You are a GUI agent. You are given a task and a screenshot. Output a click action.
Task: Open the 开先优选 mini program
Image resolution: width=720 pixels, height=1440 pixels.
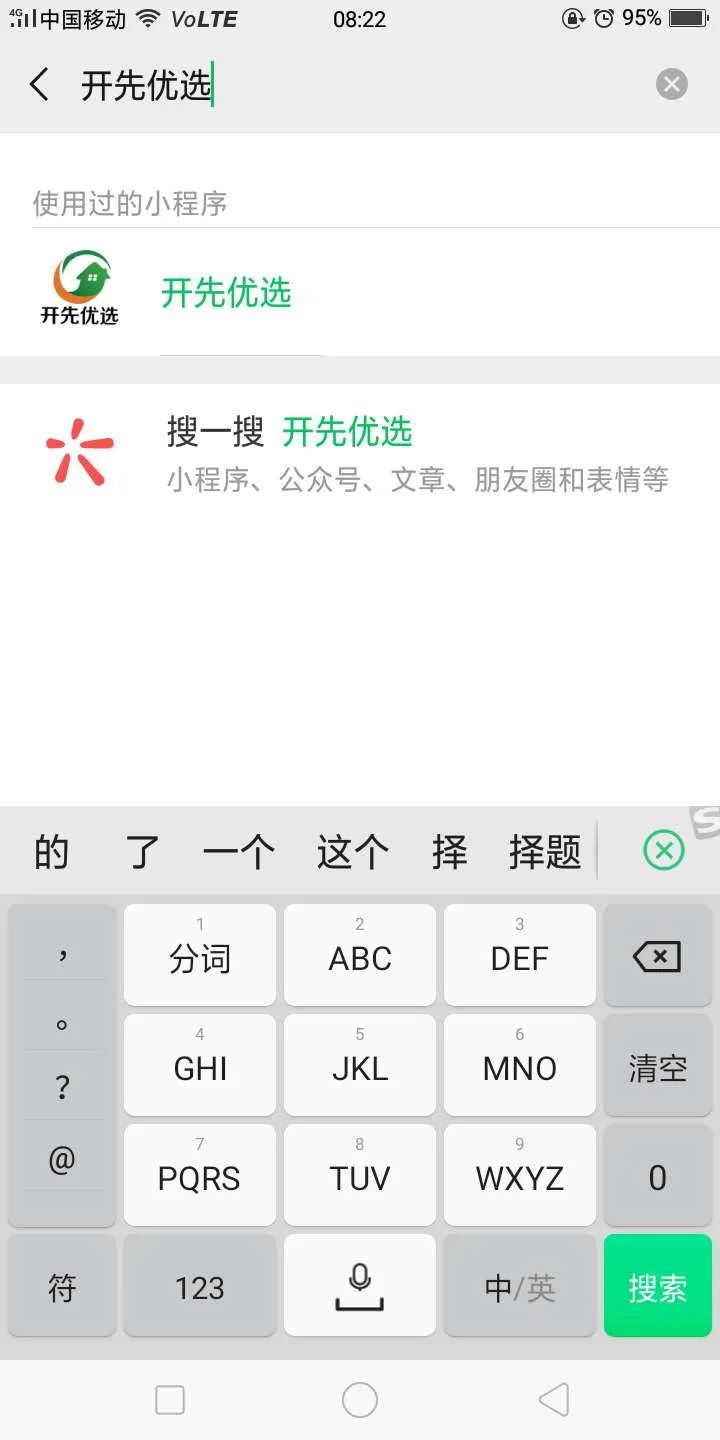(226, 293)
